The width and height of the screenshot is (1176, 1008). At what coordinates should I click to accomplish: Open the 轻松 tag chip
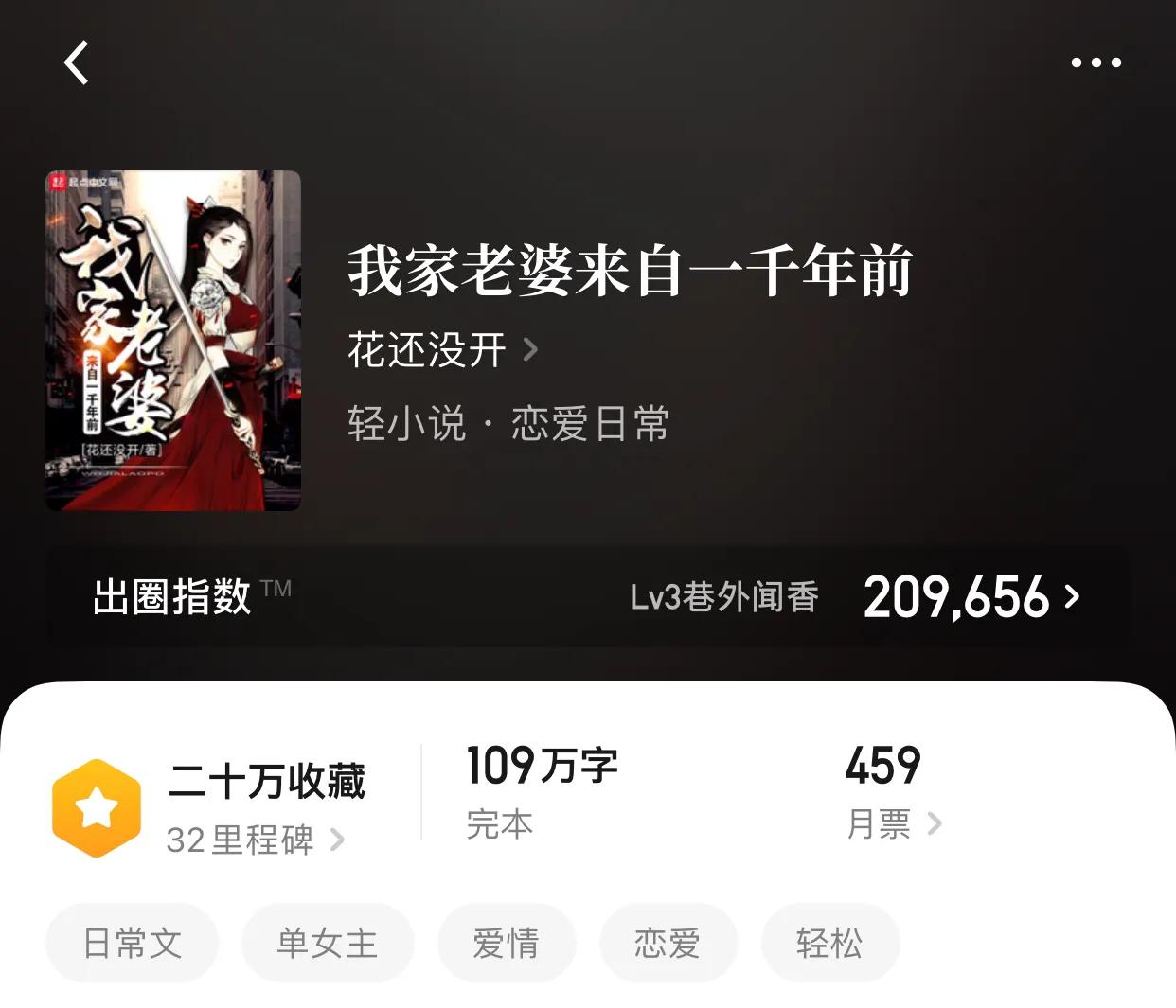829,943
